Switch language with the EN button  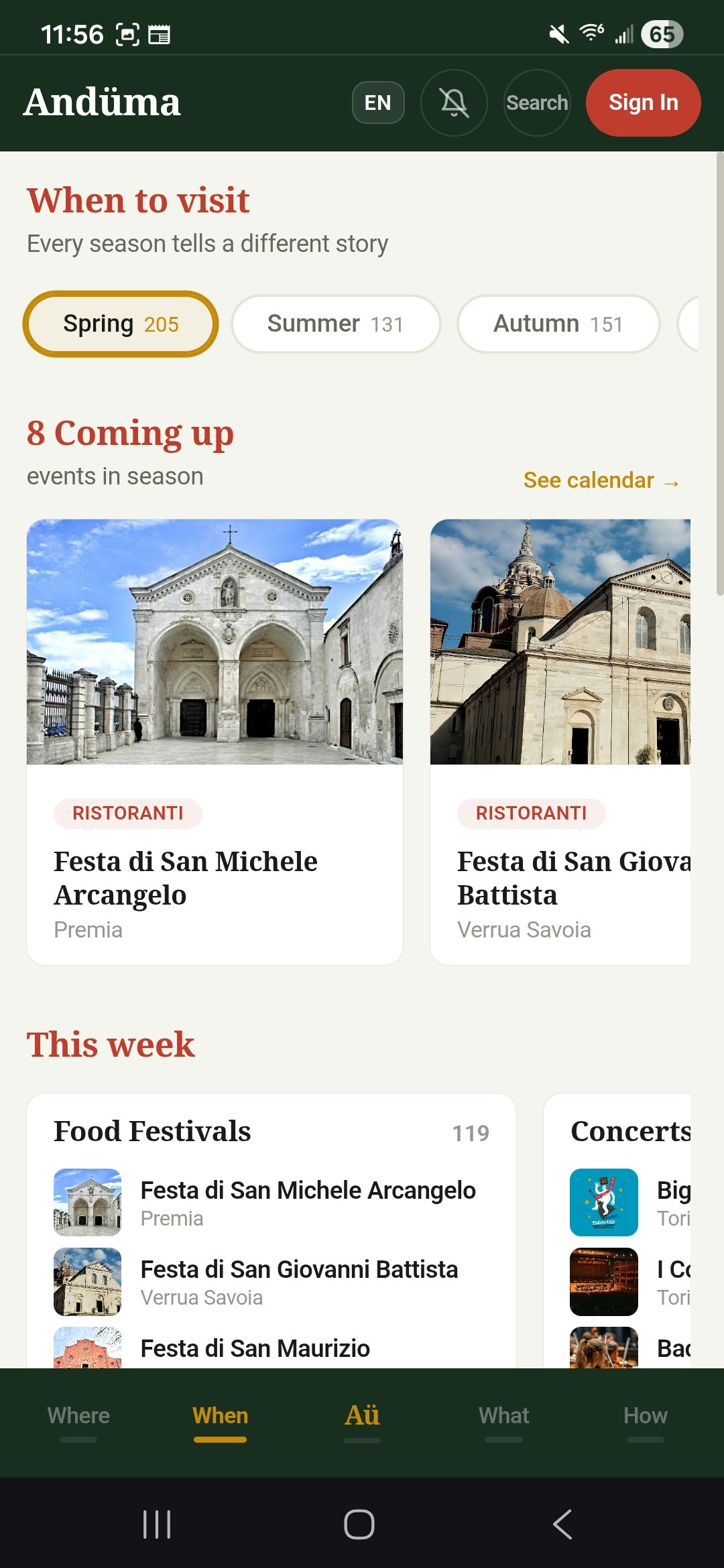point(378,103)
